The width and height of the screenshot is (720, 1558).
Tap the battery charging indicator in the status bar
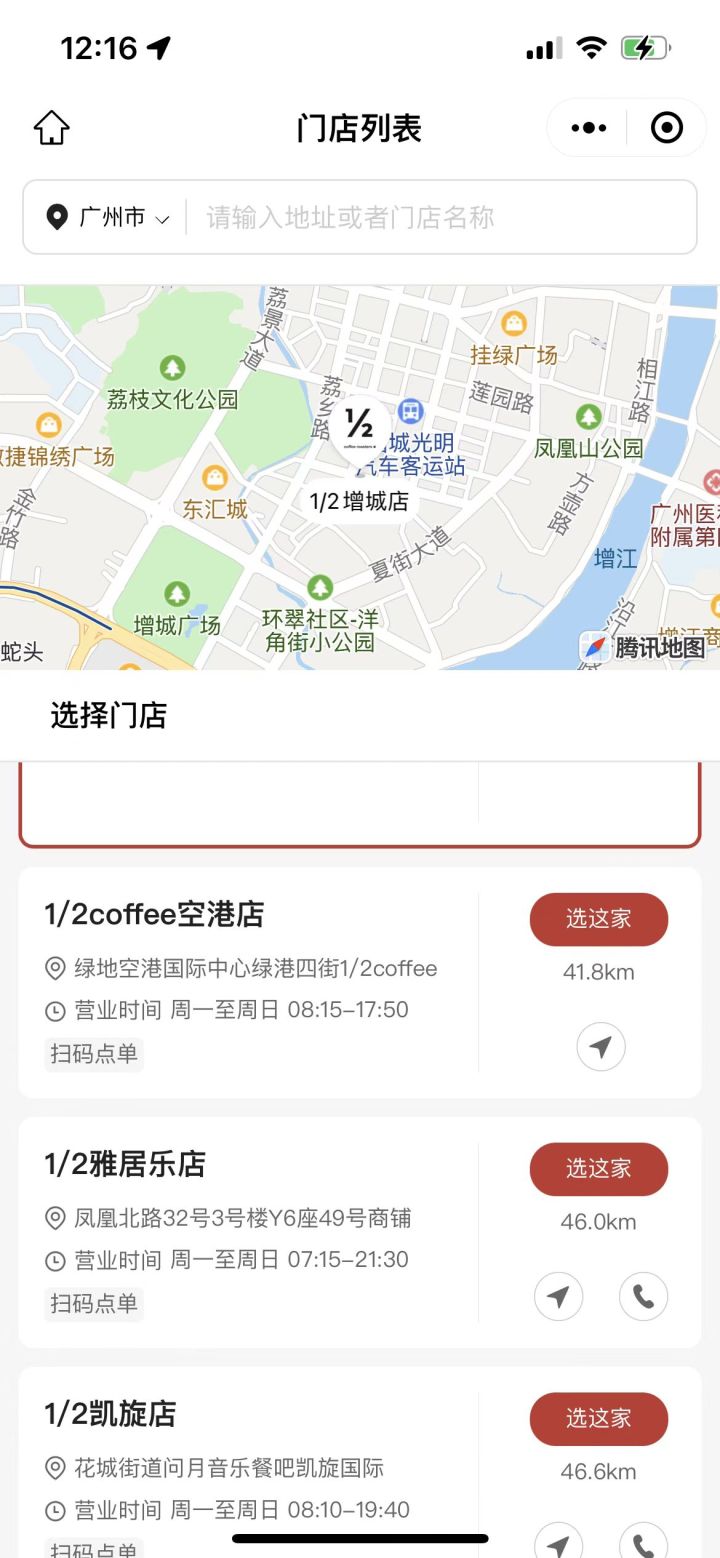pyautogui.click(x=645, y=45)
